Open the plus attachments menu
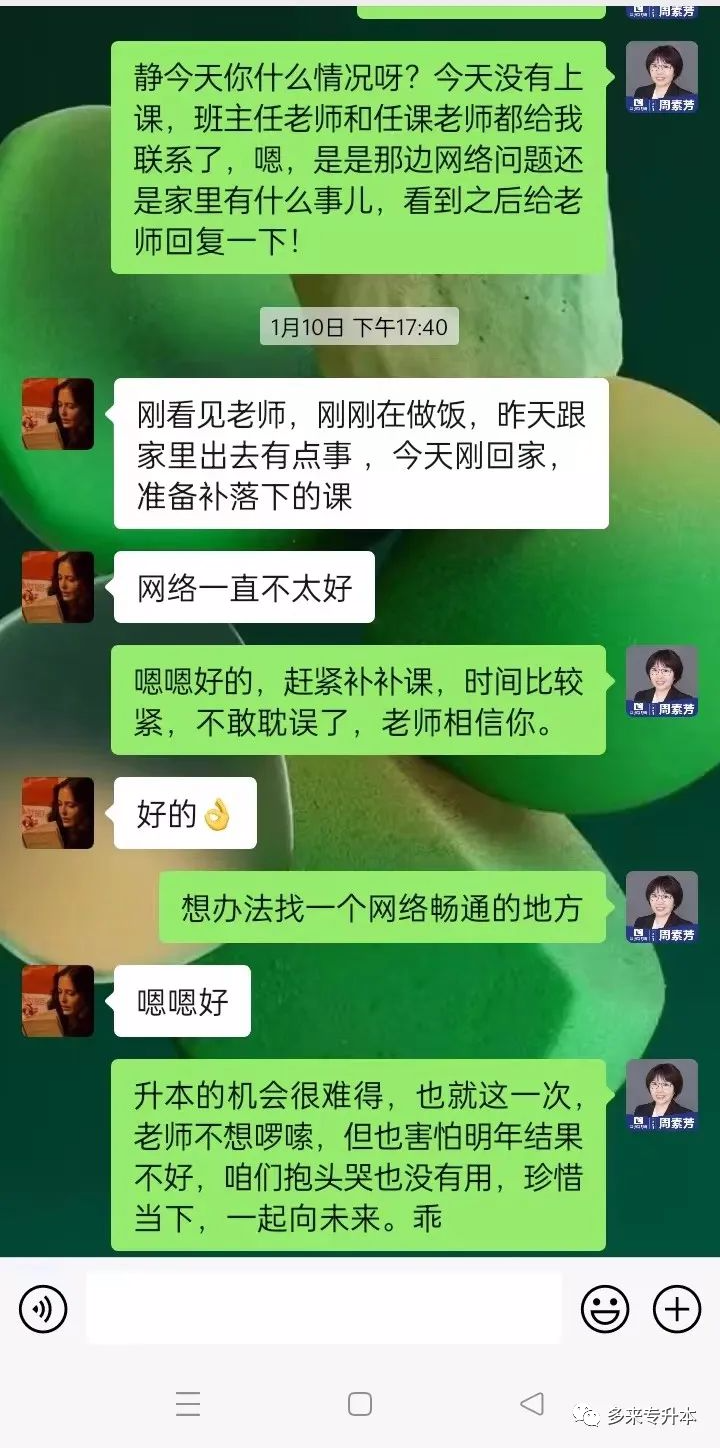720x1448 pixels. [677, 1308]
